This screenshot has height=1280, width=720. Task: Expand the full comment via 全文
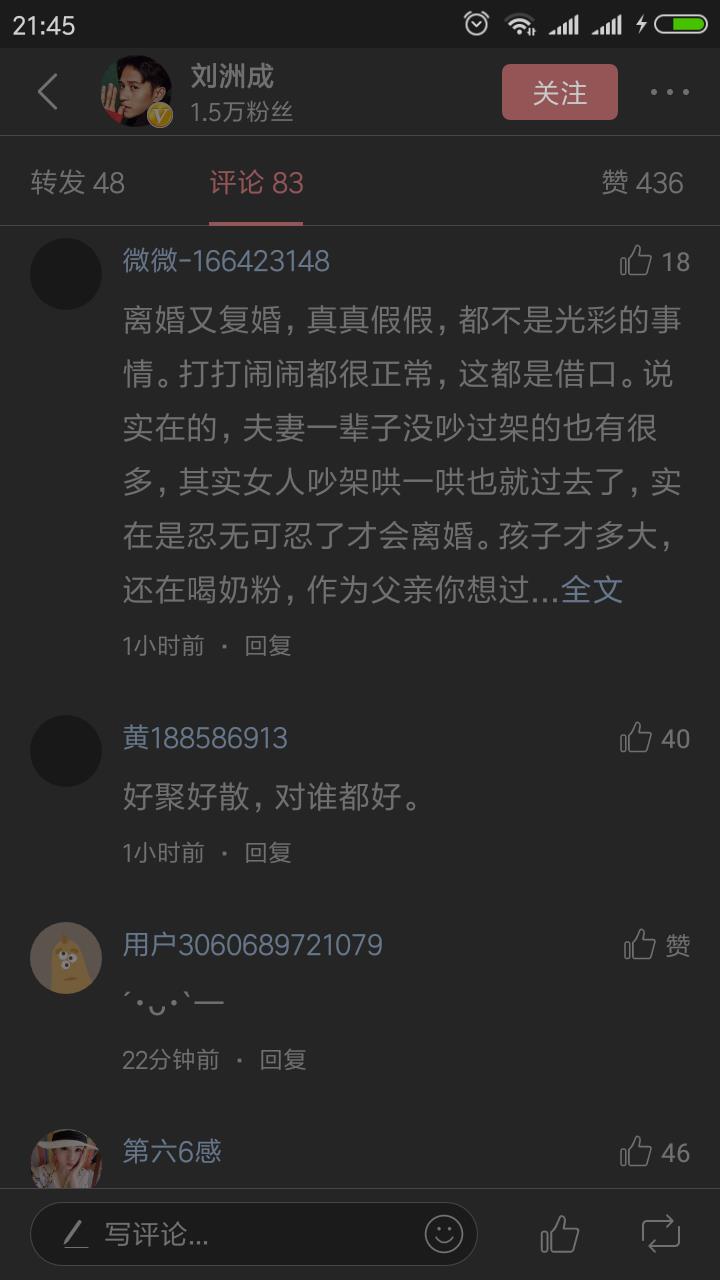coord(592,590)
